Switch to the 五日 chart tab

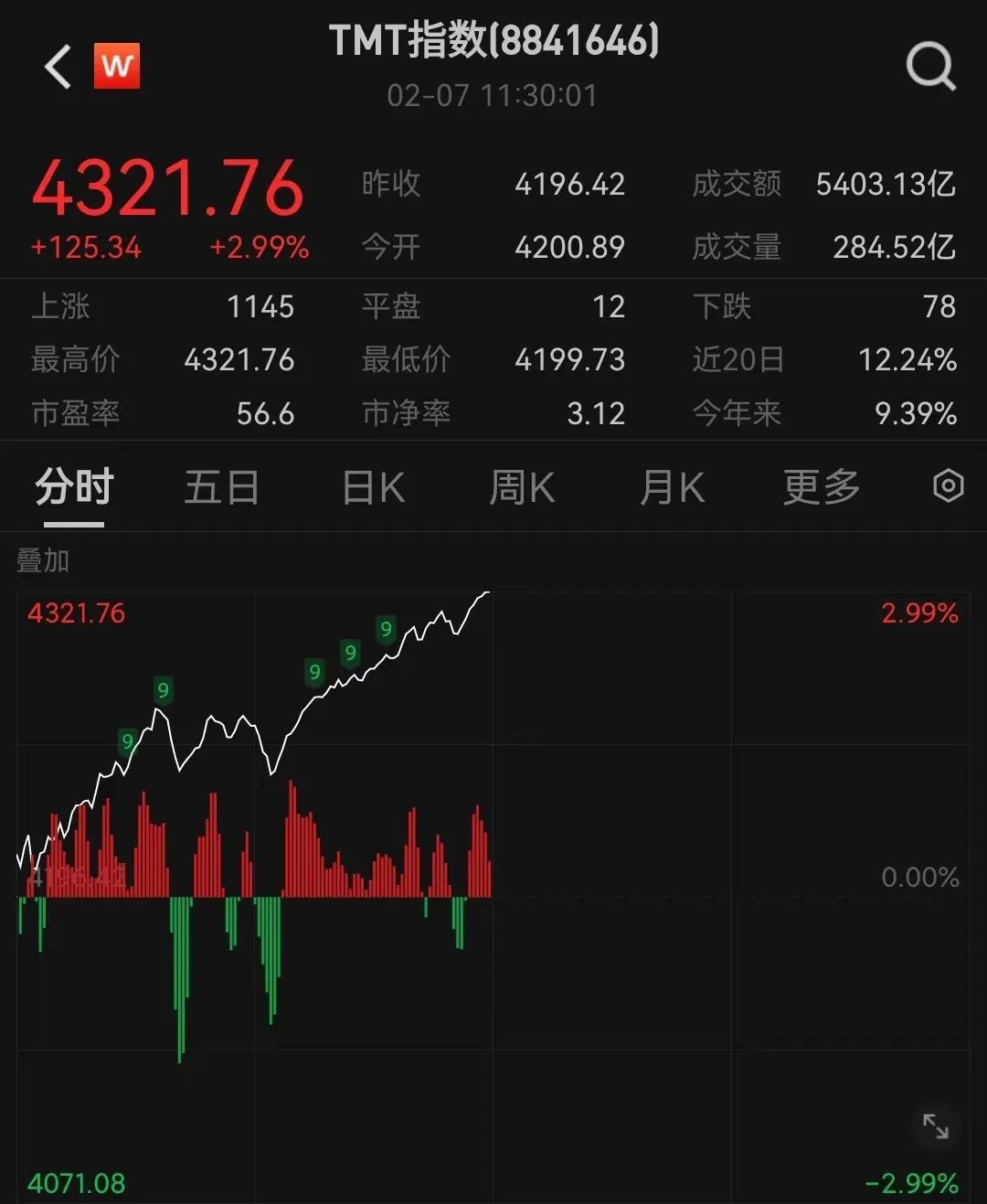pos(222,487)
